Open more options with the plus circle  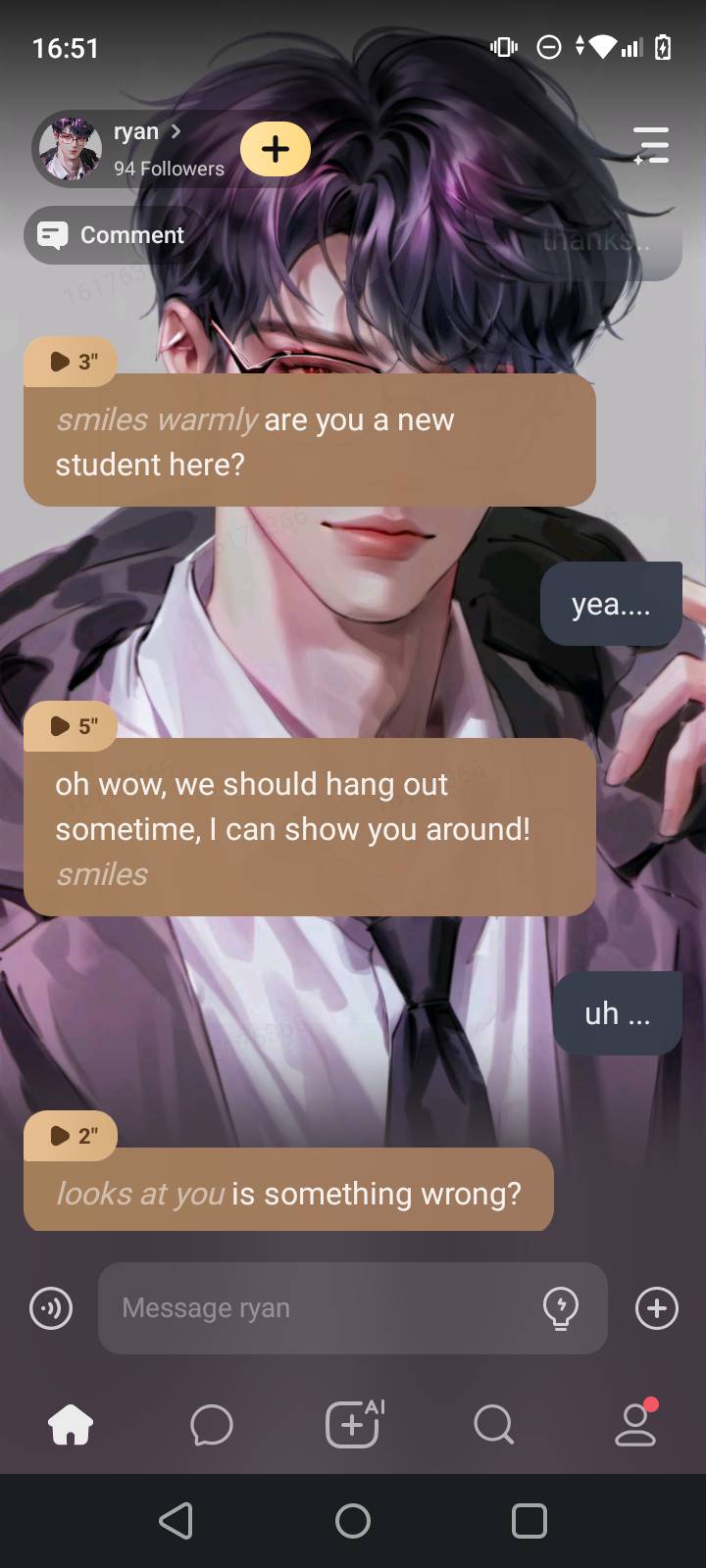[x=657, y=1308]
